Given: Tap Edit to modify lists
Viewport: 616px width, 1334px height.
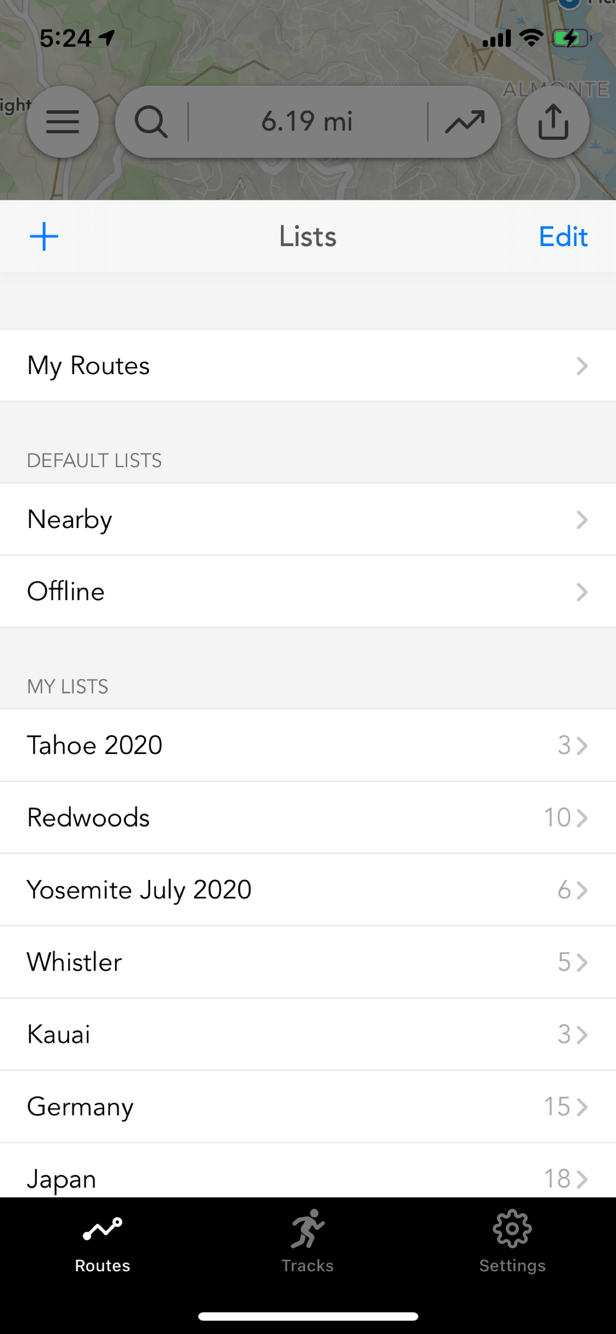Looking at the screenshot, I should click(563, 237).
